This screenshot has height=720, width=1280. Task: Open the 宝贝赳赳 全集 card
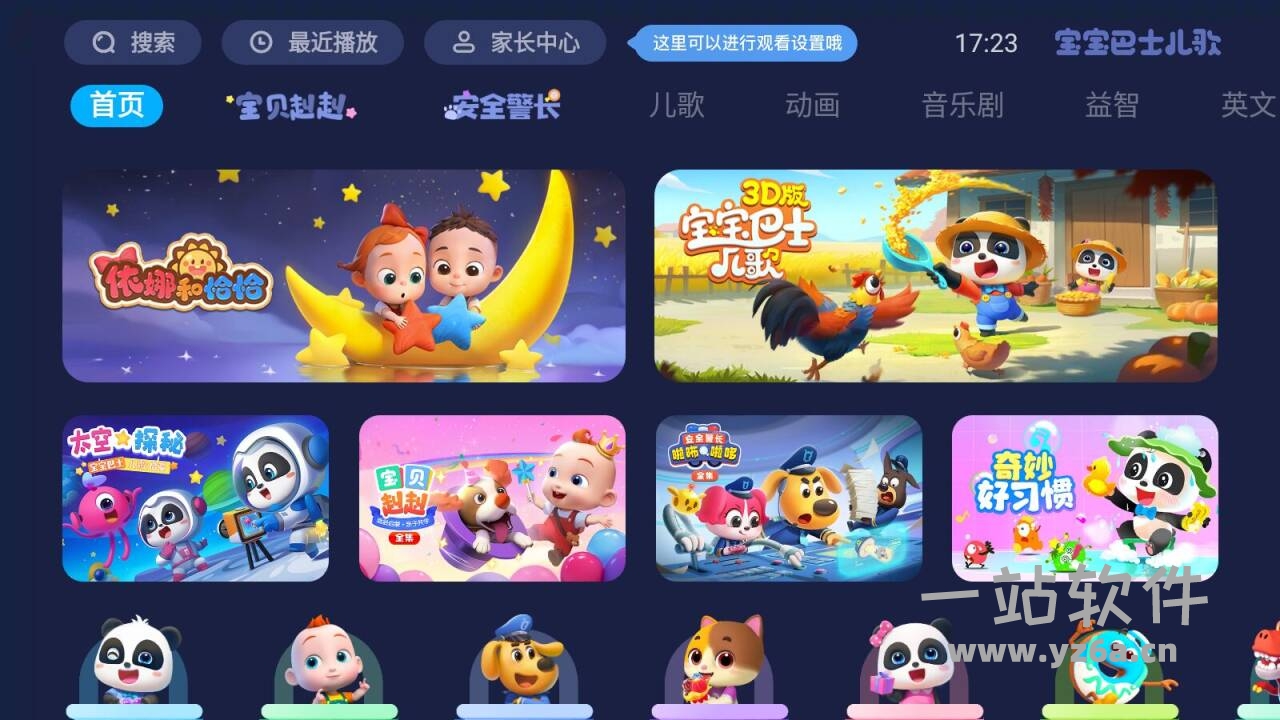click(492, 498)
